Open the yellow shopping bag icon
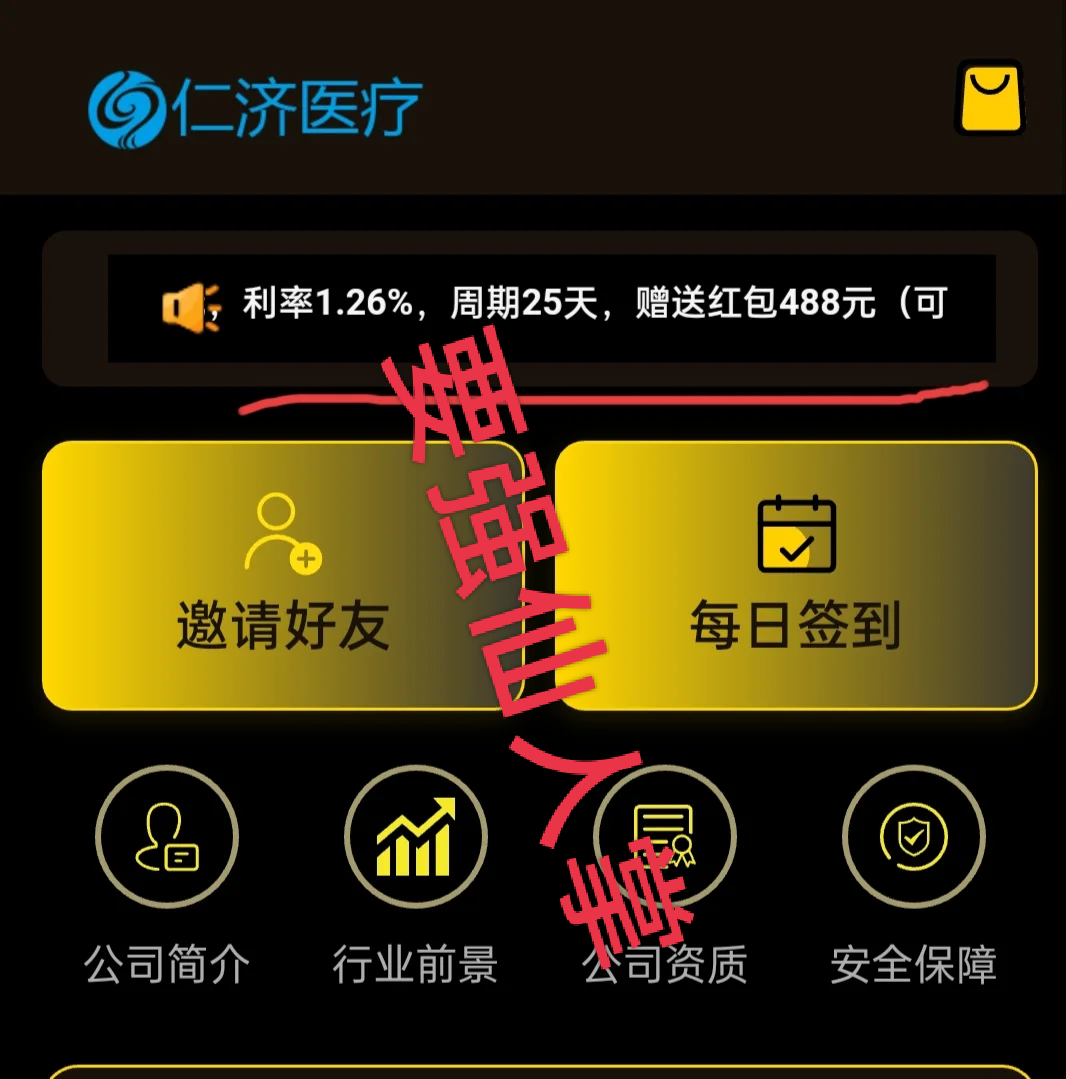The image size is (1066, 1079). 990,98
